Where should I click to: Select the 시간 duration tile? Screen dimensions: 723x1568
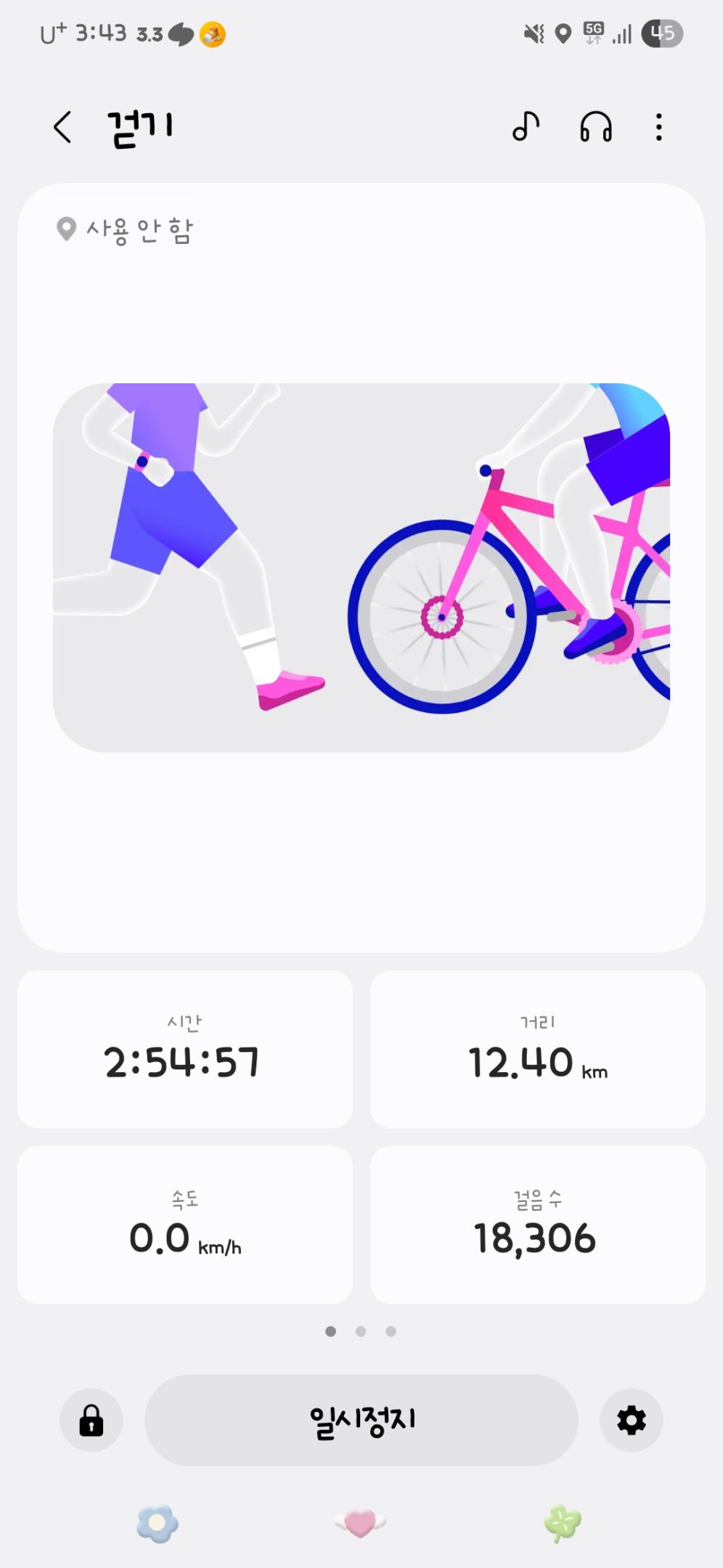185,1049
